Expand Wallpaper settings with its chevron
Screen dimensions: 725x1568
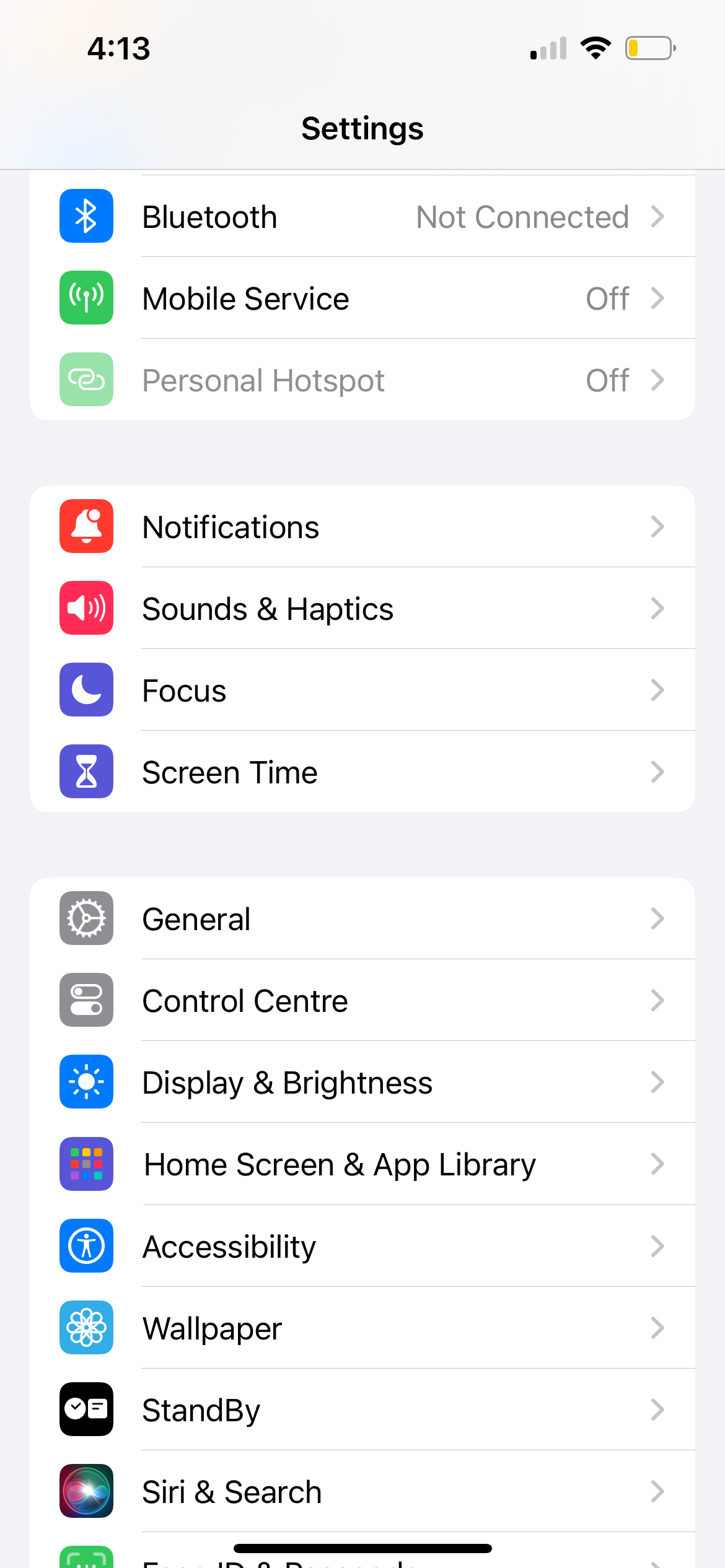658,1328
